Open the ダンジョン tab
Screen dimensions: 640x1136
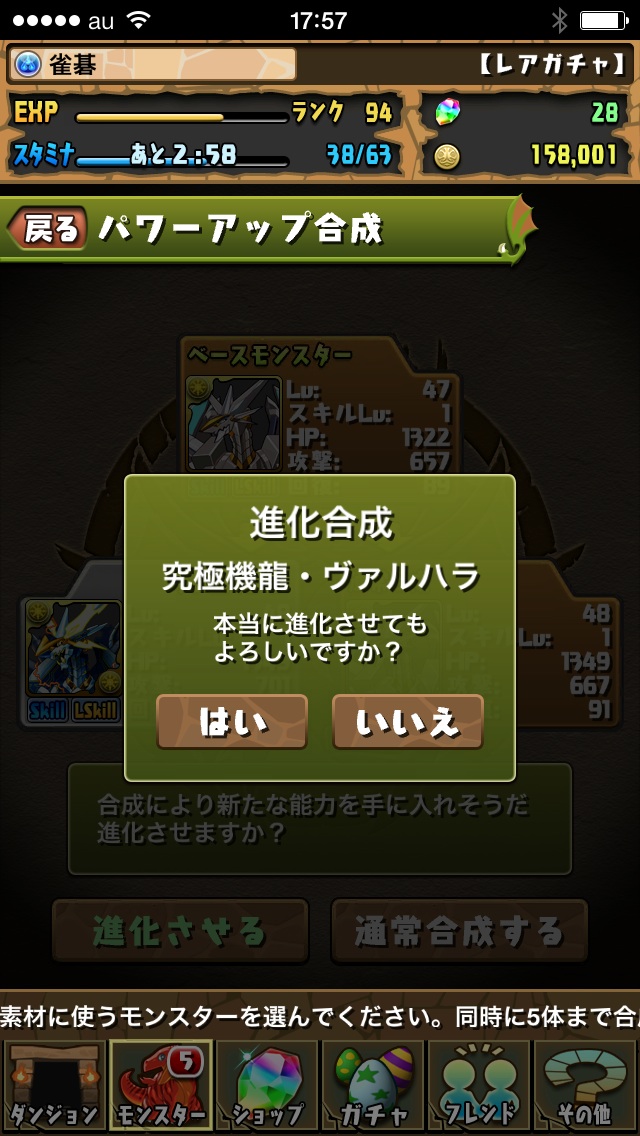[x=53, y=1087]
